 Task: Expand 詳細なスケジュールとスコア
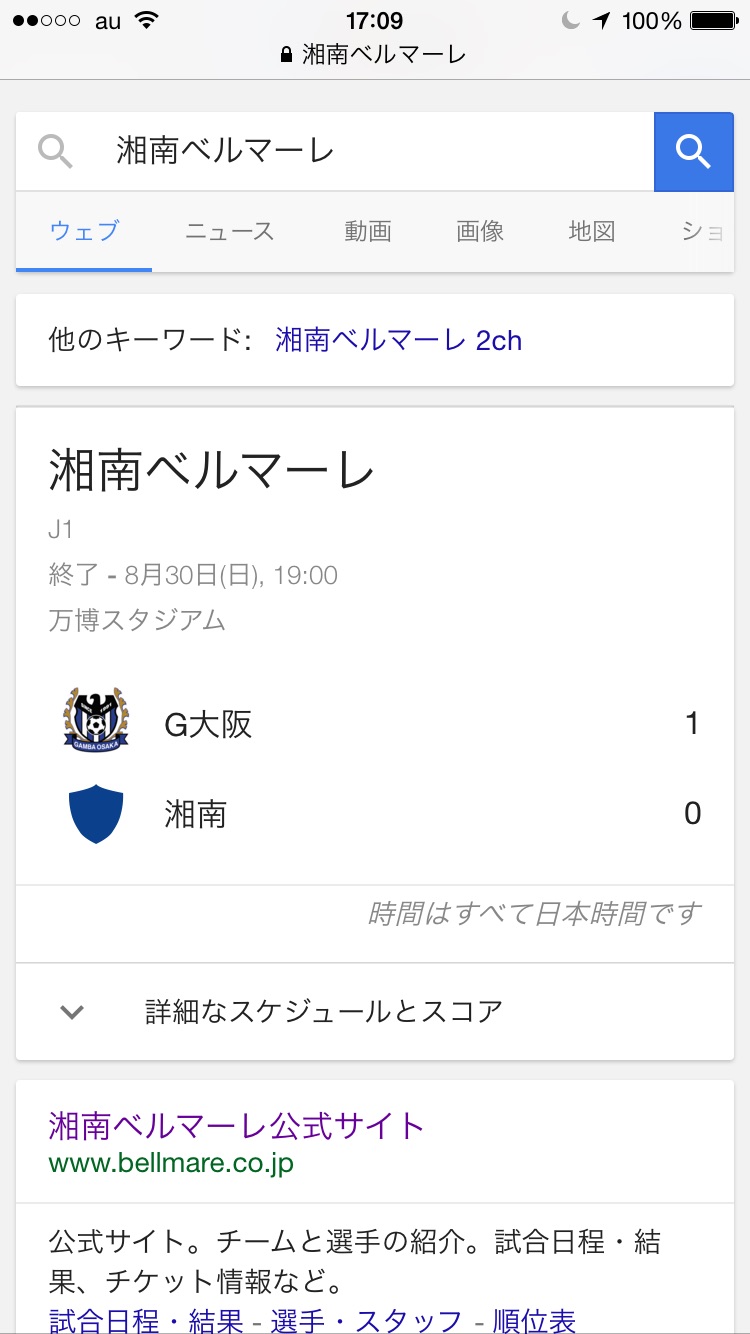point(323,1011)
